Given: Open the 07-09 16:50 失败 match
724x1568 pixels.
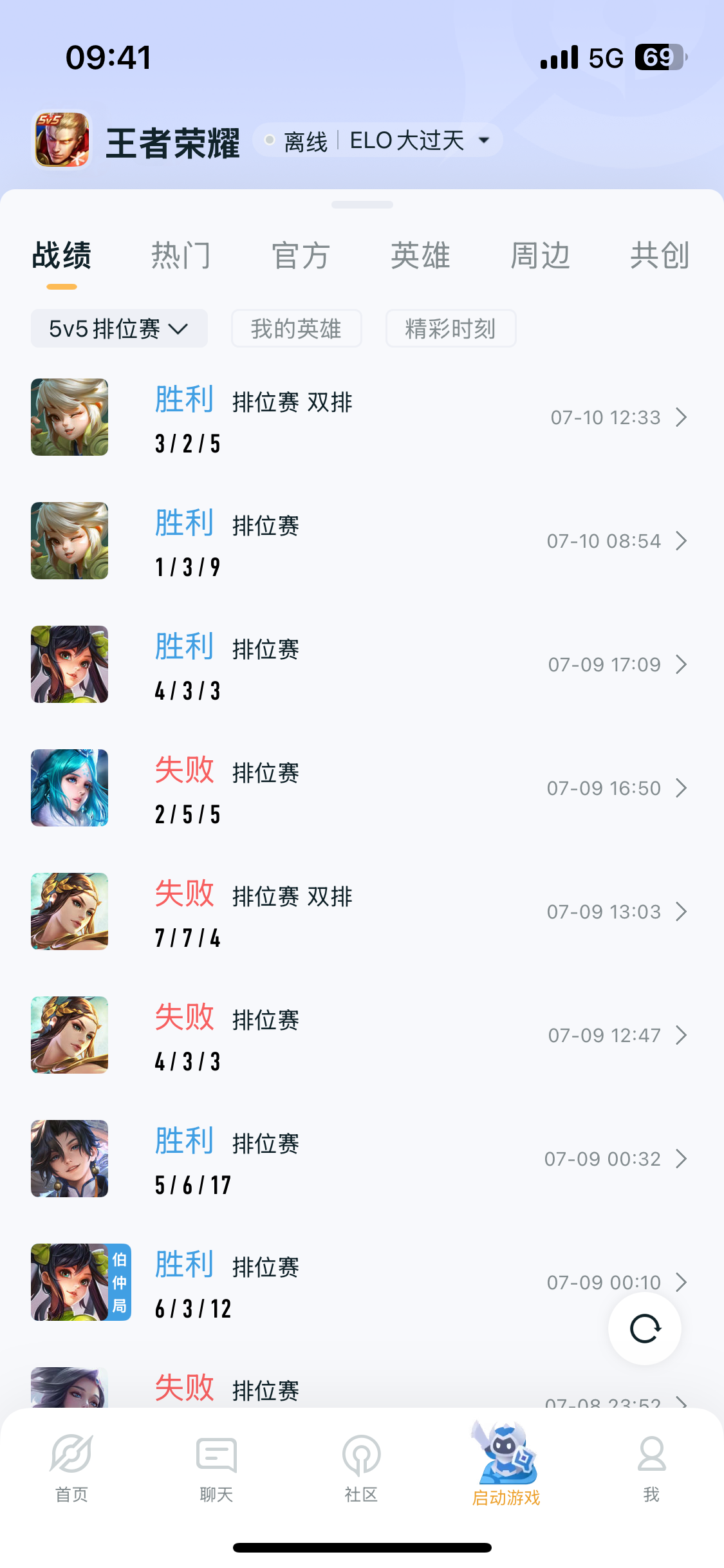Looking at the screenshot, I should click(362, 789).
